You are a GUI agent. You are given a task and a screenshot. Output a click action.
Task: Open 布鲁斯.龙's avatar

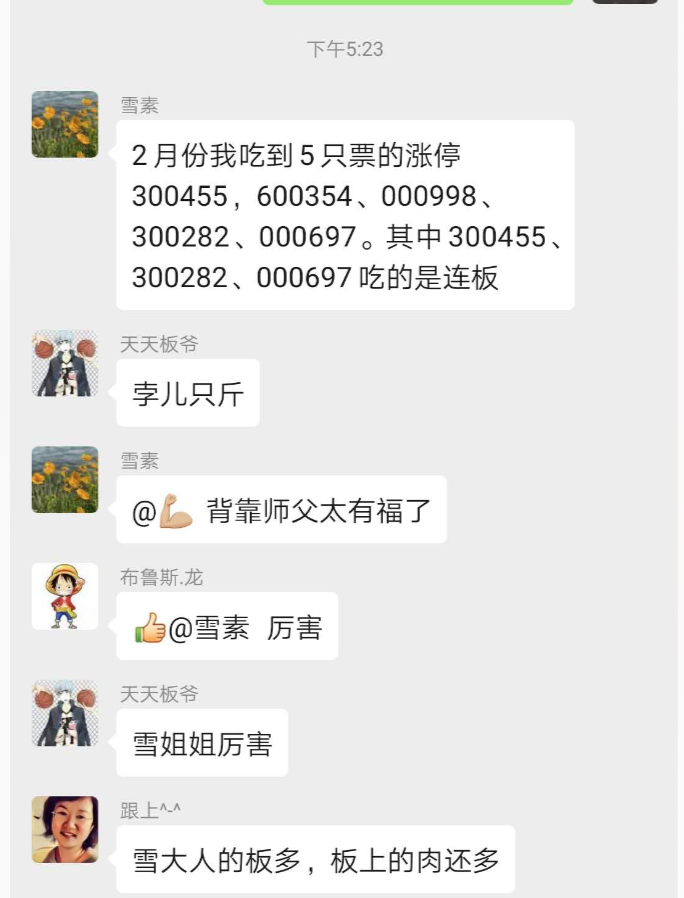(65, 596)
